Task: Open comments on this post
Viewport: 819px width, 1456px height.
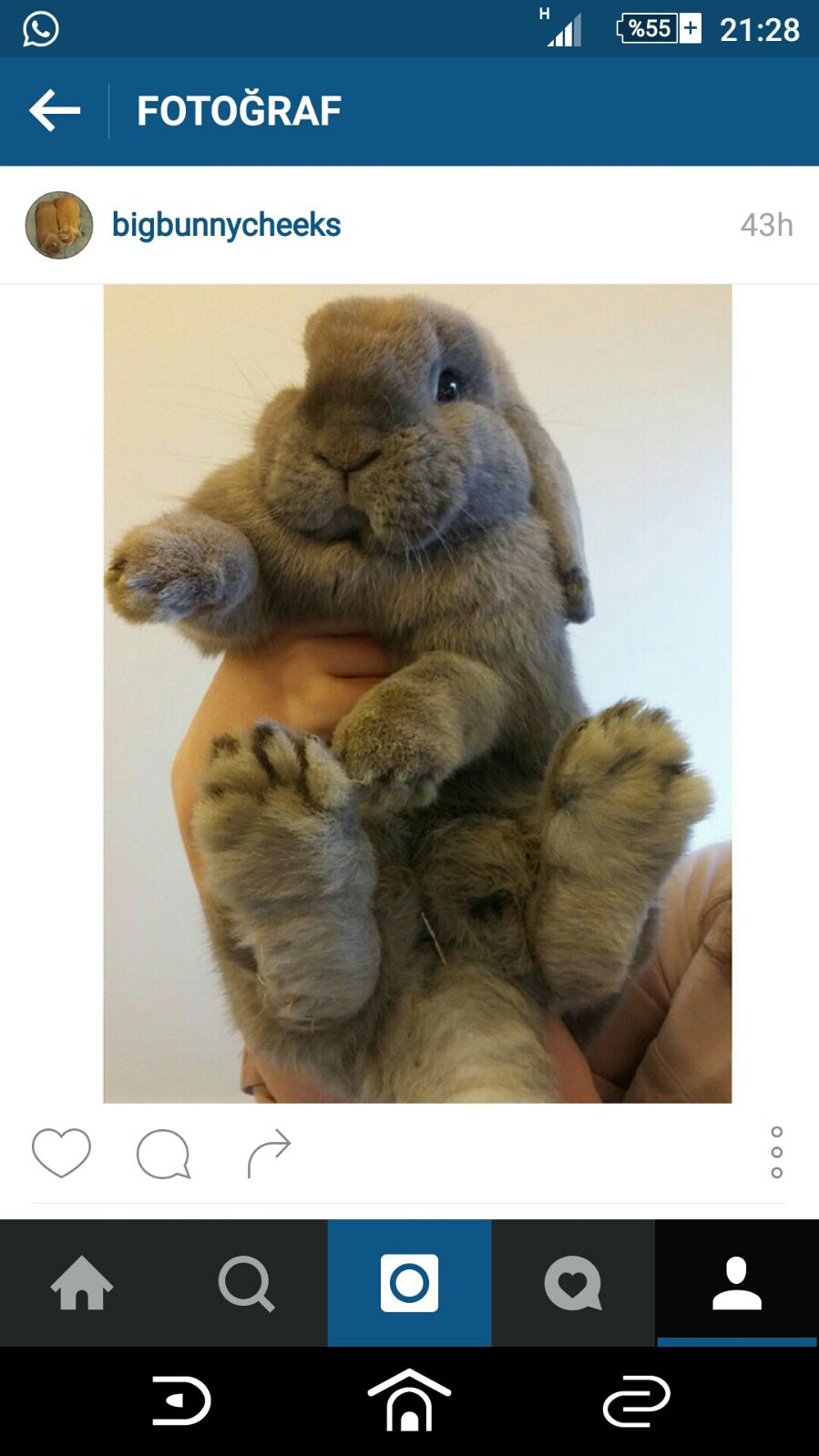Action: (x=163, y=1154)
